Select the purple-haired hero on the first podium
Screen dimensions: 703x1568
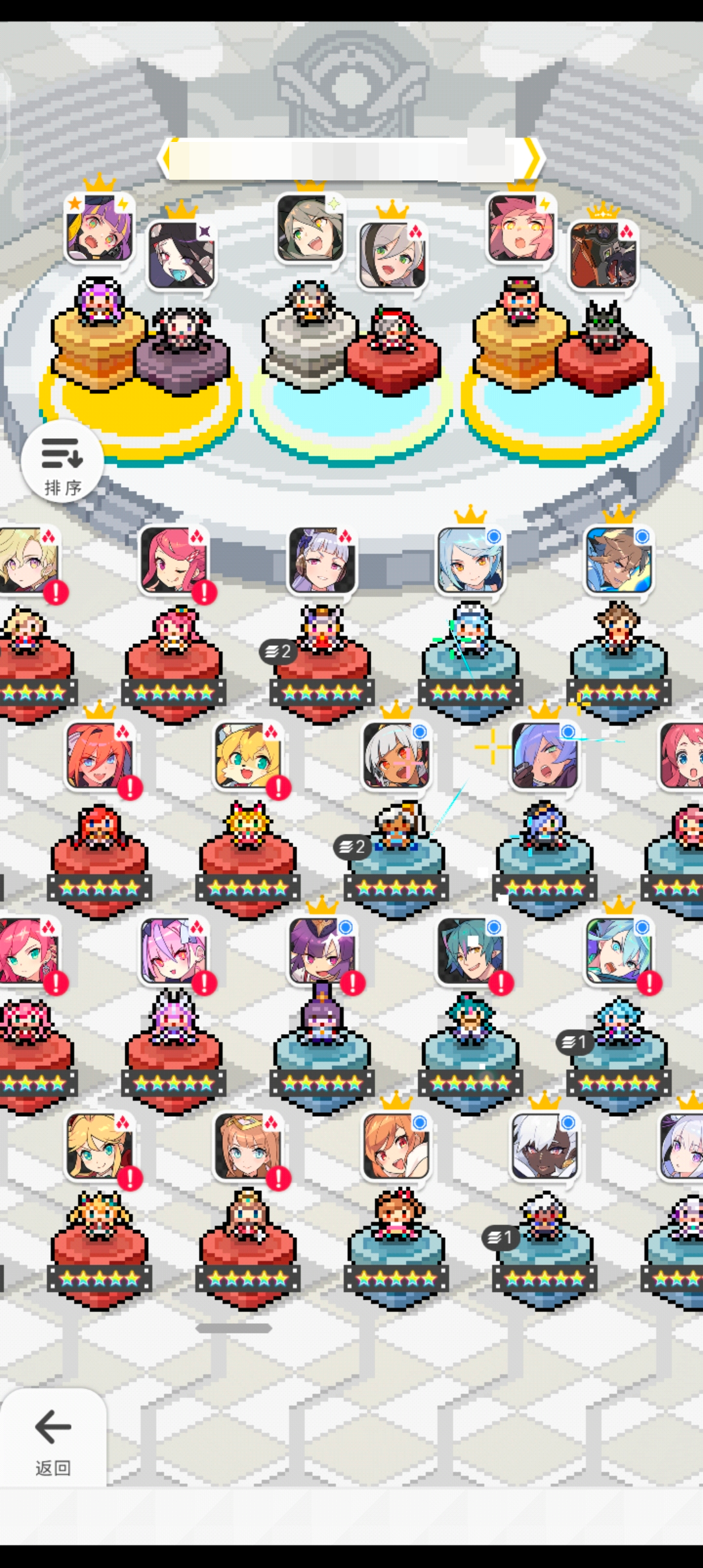pos(99,229)
